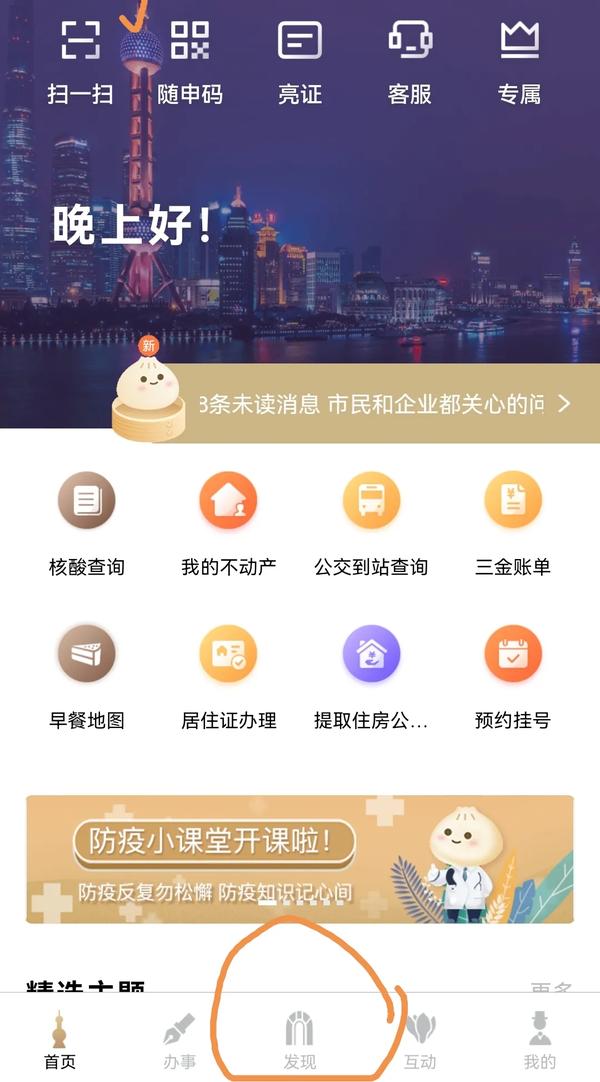Open the 扫一扫 scanner
Screen dimensions: 600x1082
[80, 60]
